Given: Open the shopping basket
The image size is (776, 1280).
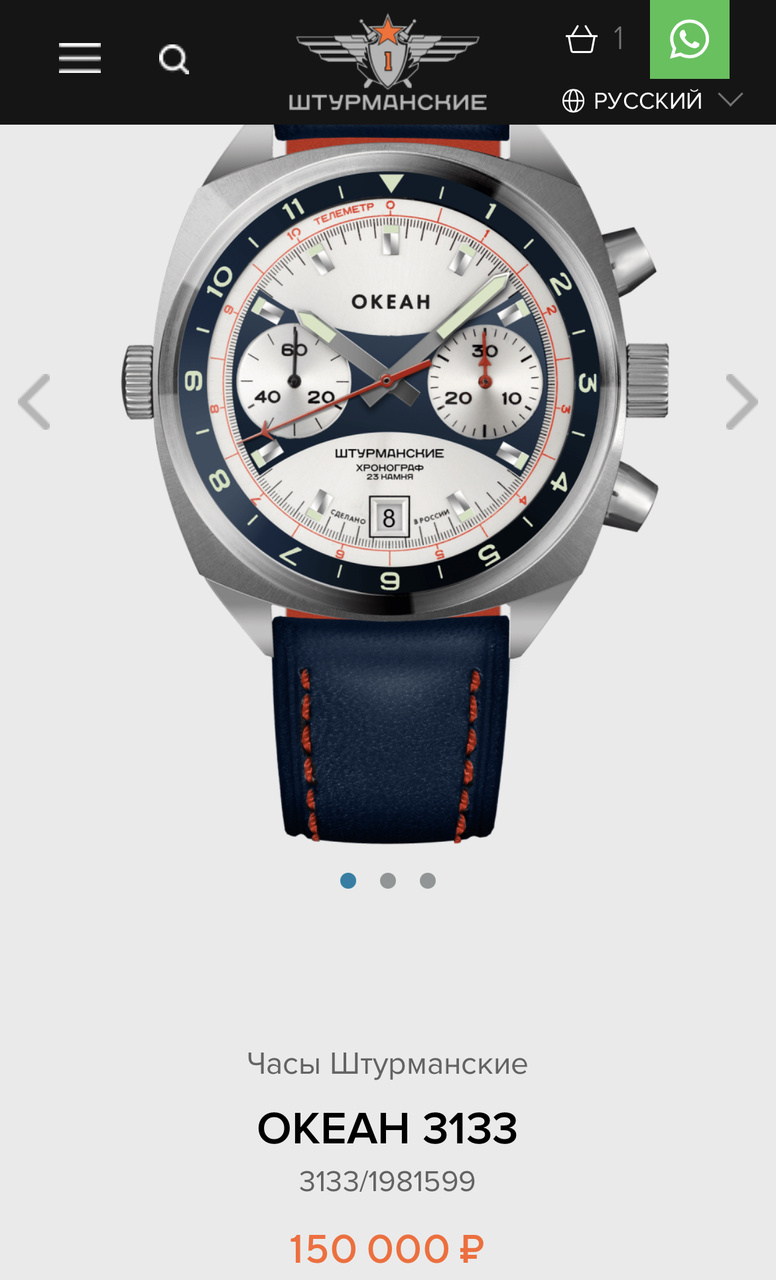Looking at the screenshot, I should [582, 40].
